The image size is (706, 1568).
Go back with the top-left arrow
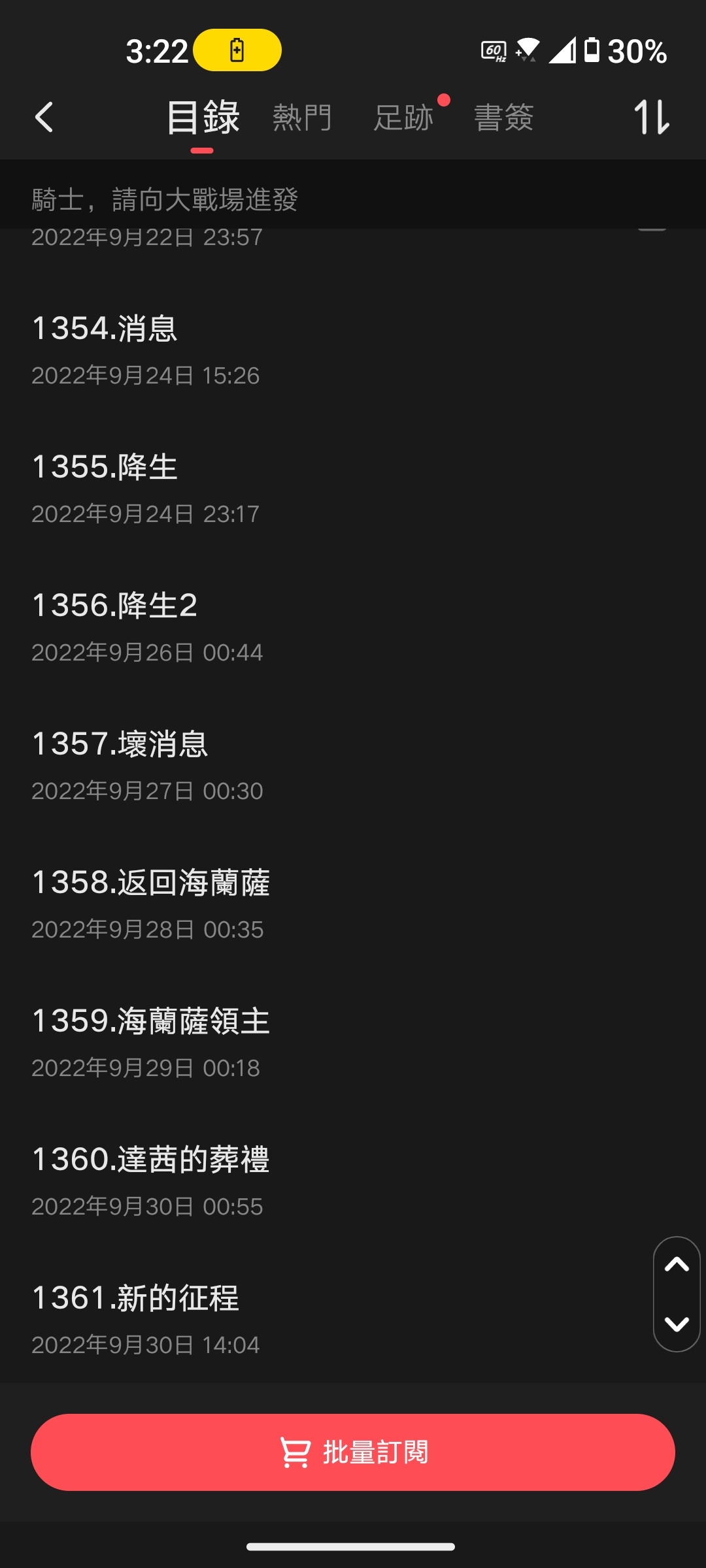44,118
